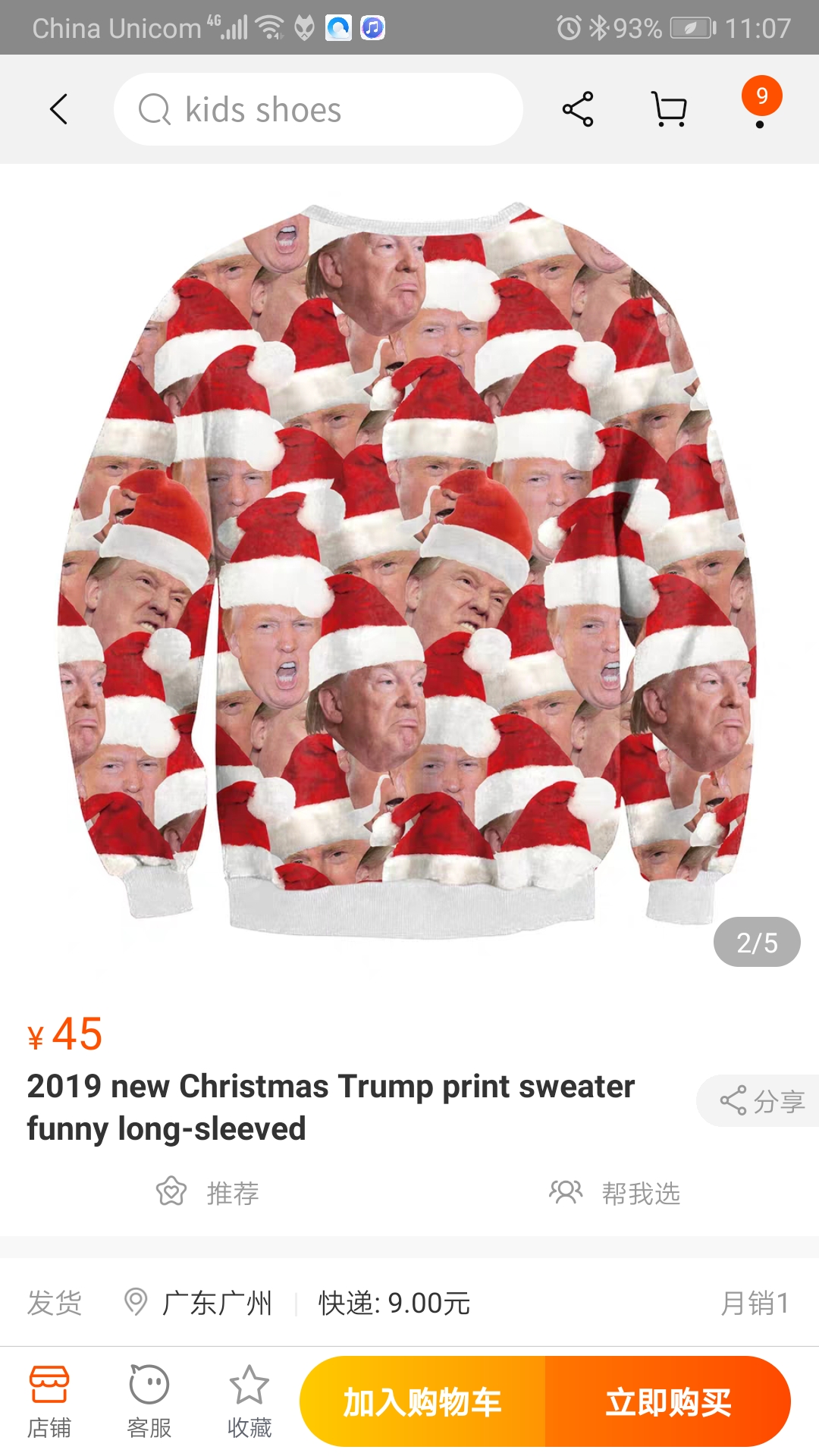The image size is (819, 1456).
Task: Add the item to 收藏 favorites
Action: coord(249,1401)
